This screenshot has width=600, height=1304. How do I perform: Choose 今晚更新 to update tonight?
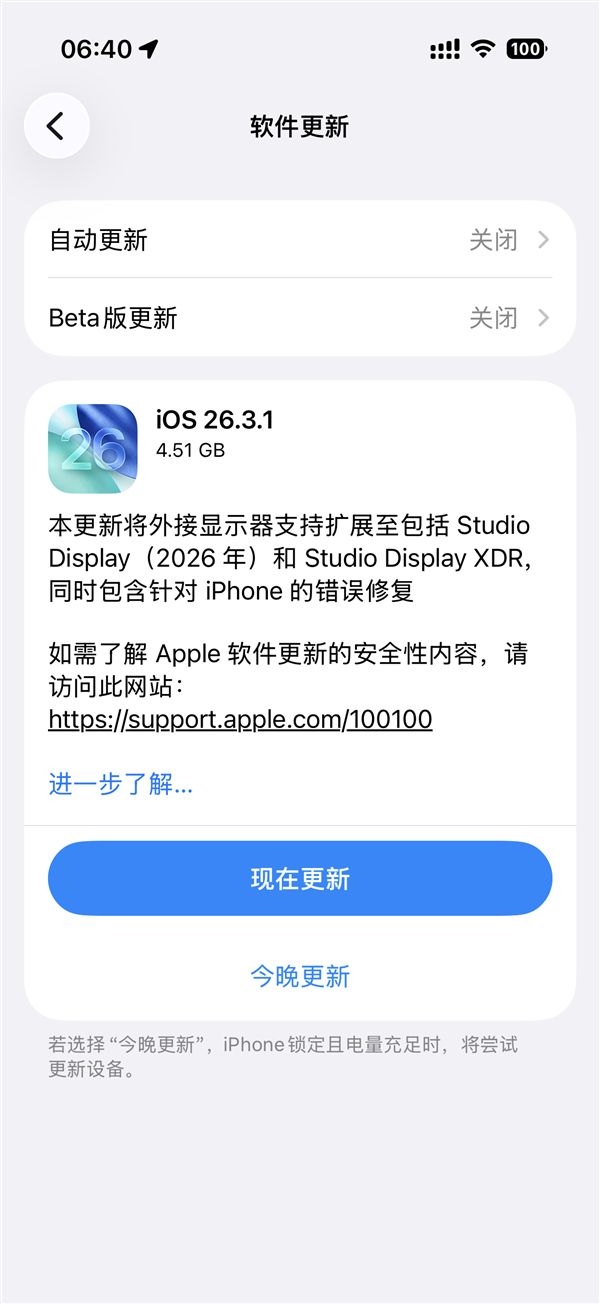click(x=300, y=976)
